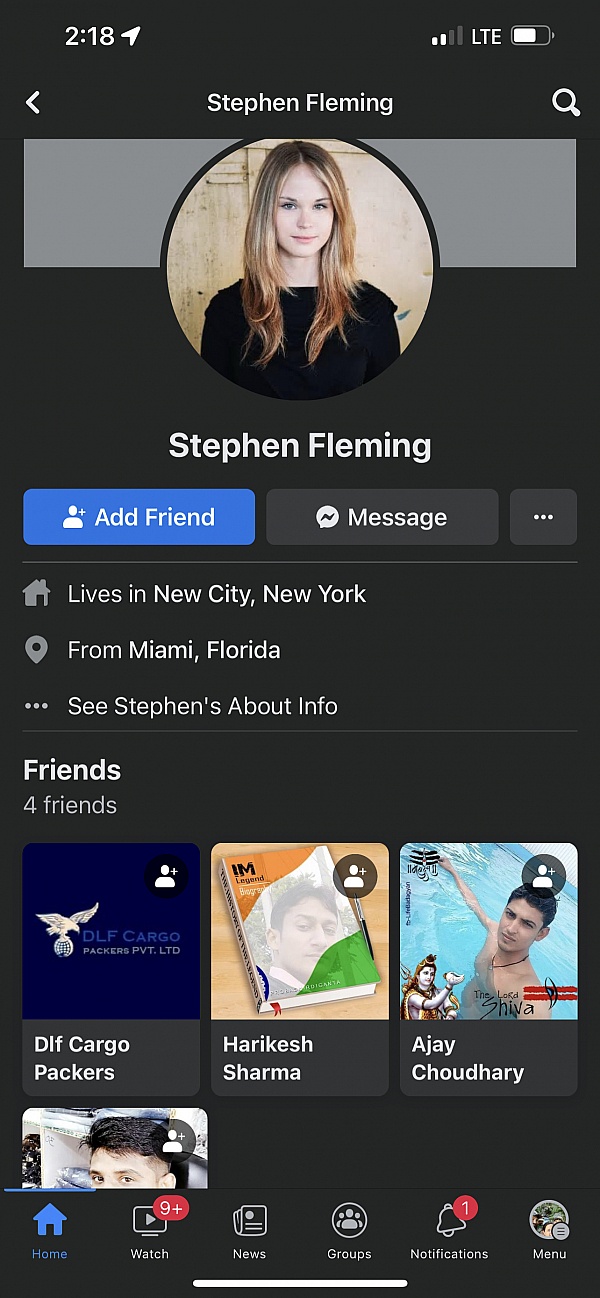Viewport: 600px width, 1298px height.
Task: Add Ajay Choudhary as a friend
Action: click(543, 877)
